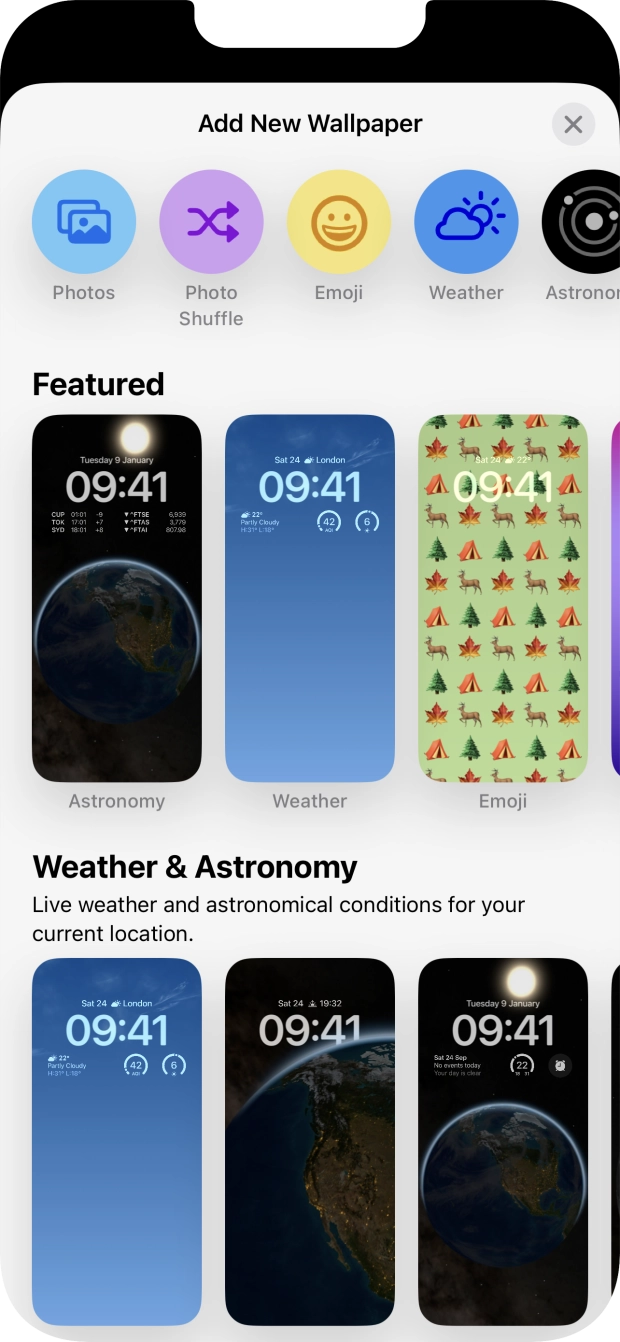The image size is (620, 1342).
Task: Select the featured Weather wallpaper
Action: click(x=310, y=598)
